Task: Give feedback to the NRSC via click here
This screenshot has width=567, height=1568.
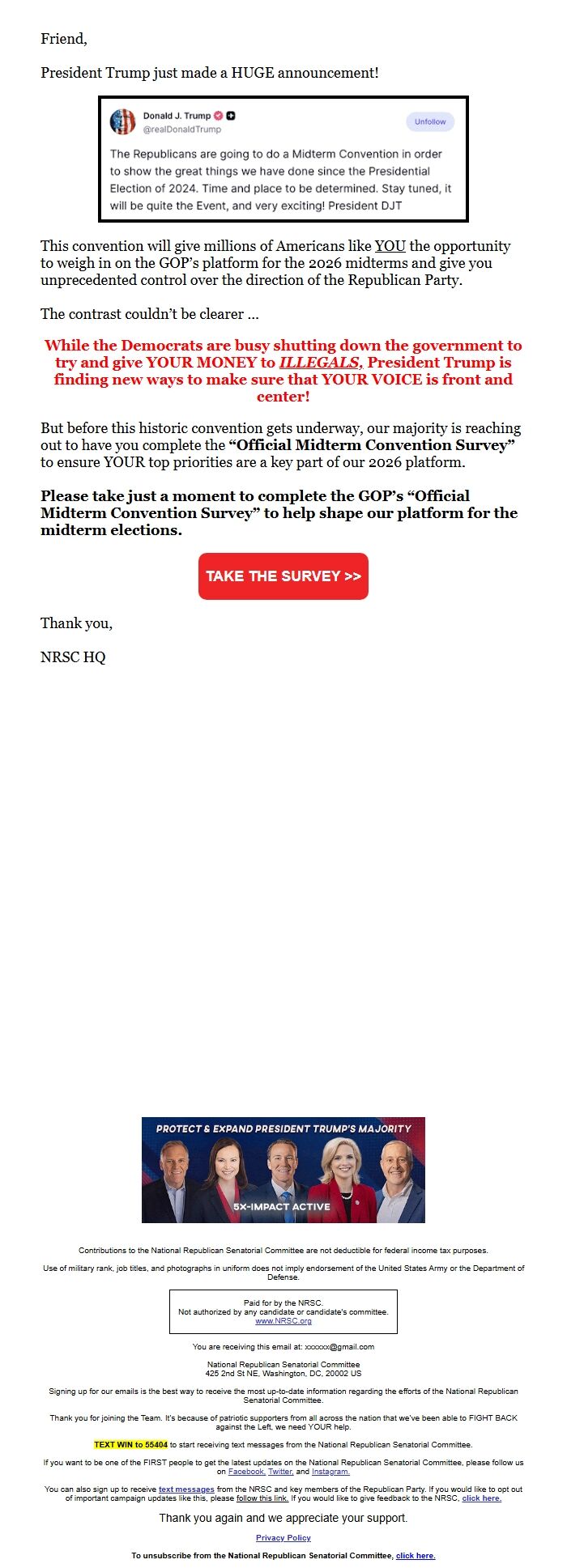Action: point(481,1498)
